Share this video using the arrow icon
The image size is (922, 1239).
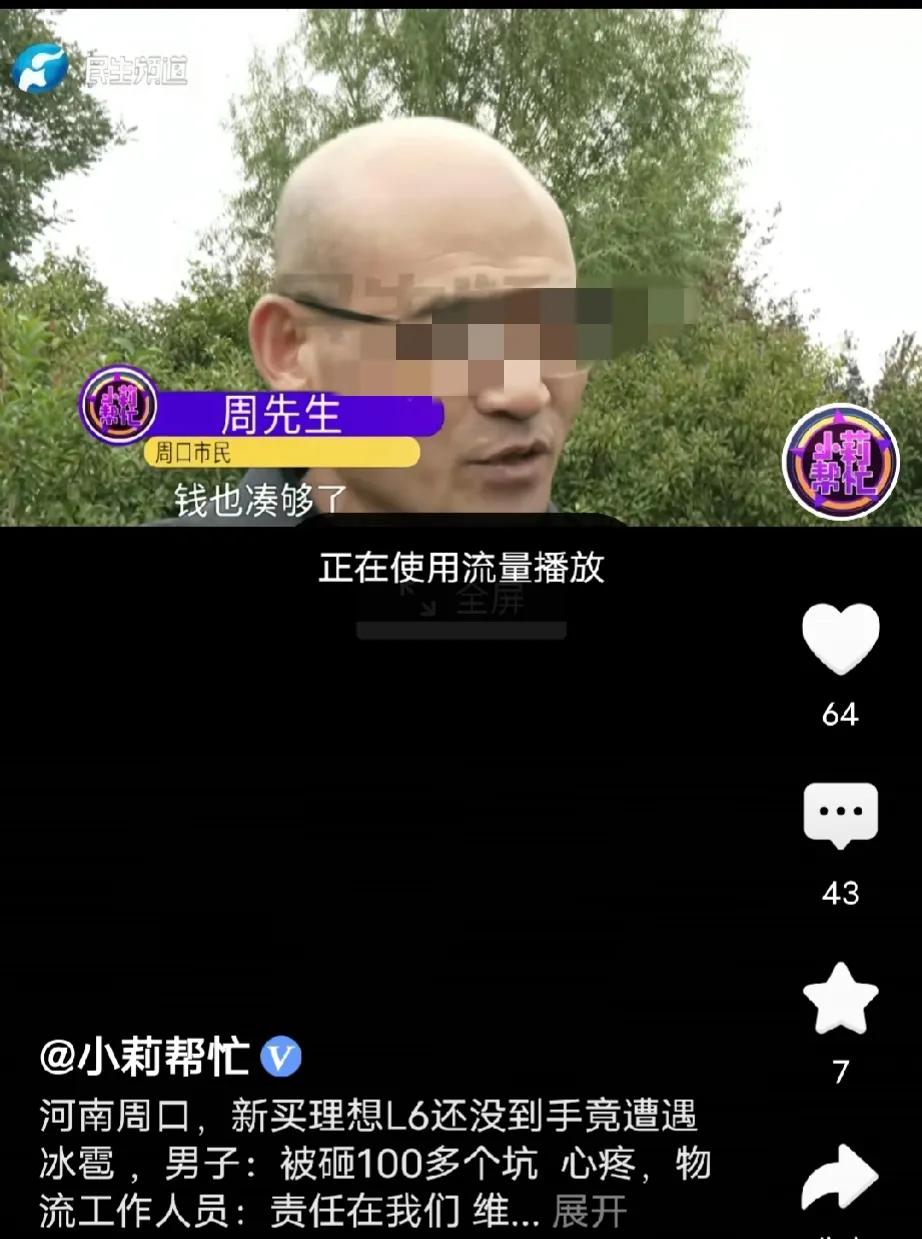[840, 1178]
